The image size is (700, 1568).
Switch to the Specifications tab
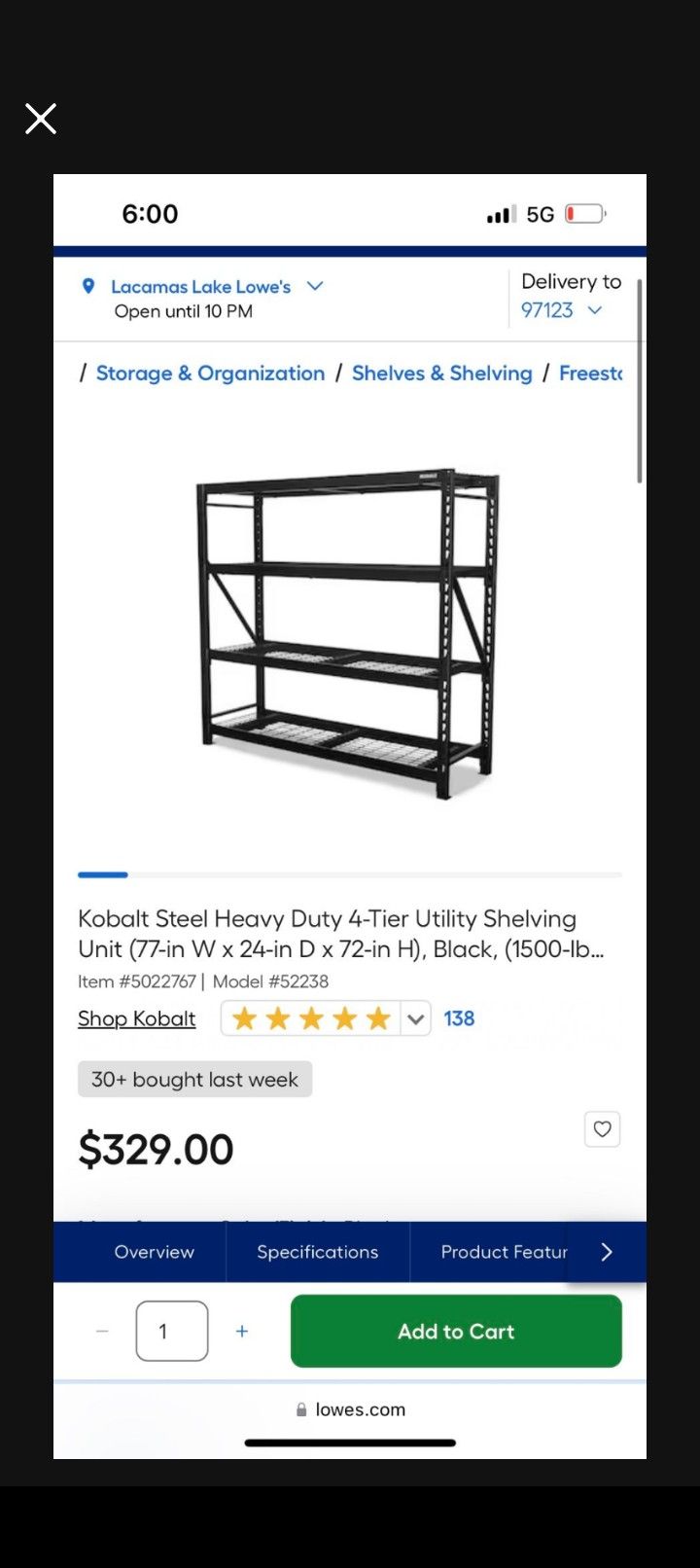click(x=317, y=1252)
